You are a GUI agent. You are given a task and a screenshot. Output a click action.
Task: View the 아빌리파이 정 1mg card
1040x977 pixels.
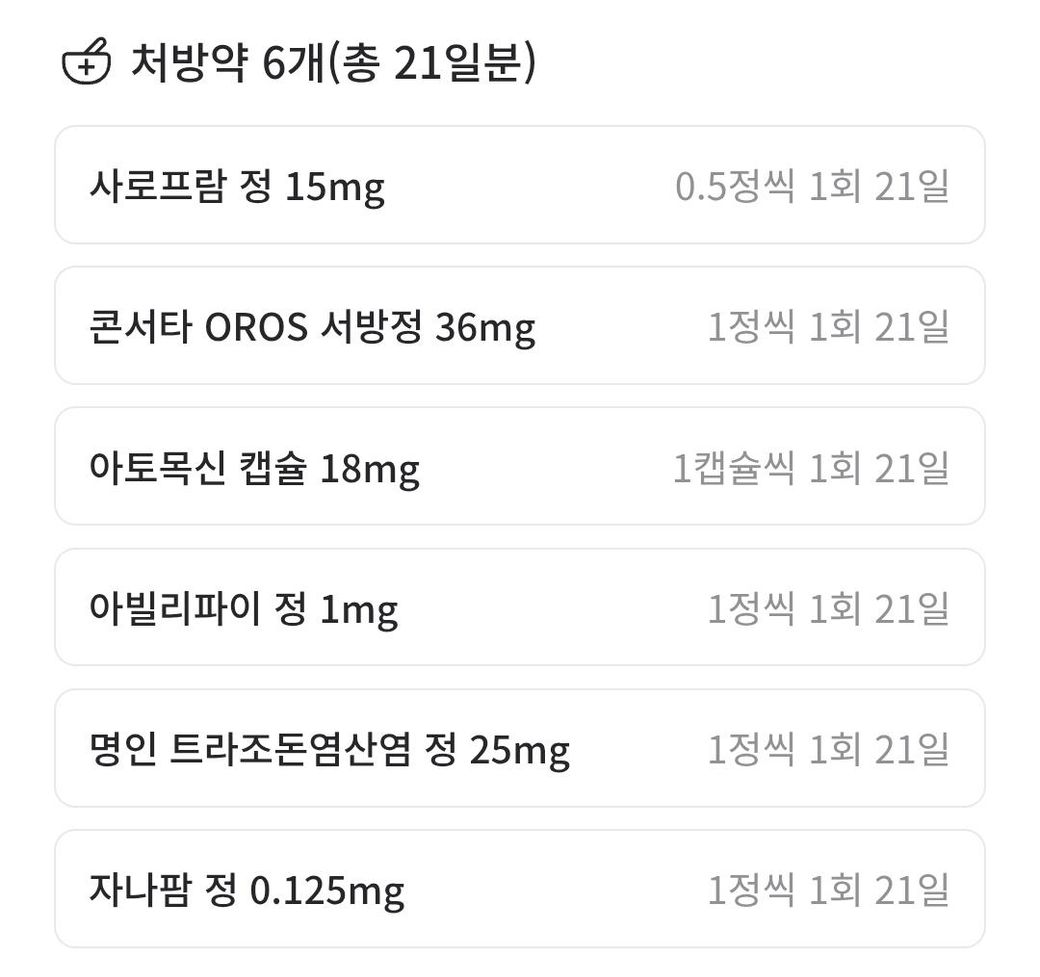pos(519,608)
